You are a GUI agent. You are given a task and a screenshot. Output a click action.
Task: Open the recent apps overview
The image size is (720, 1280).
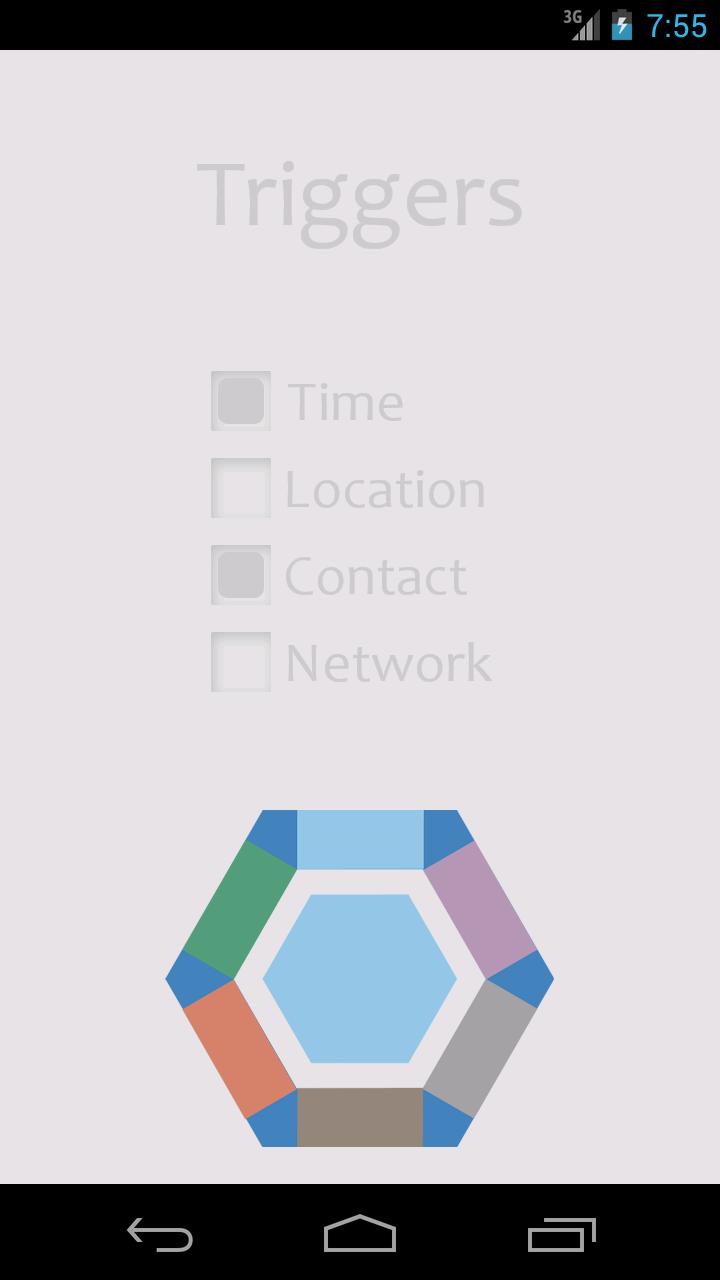(561, 1235)
